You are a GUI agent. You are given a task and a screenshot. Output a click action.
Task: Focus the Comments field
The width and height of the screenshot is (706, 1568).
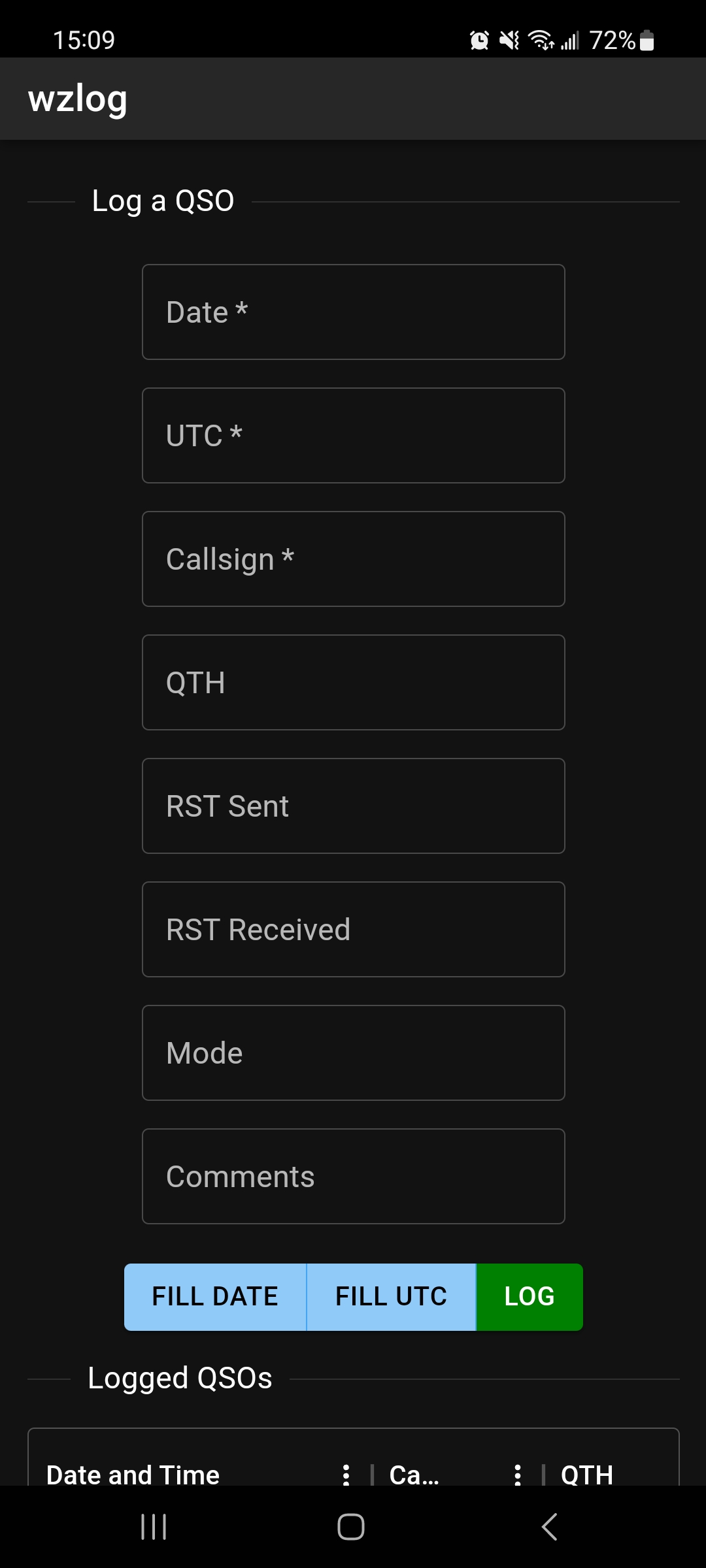coord(353,1176)
